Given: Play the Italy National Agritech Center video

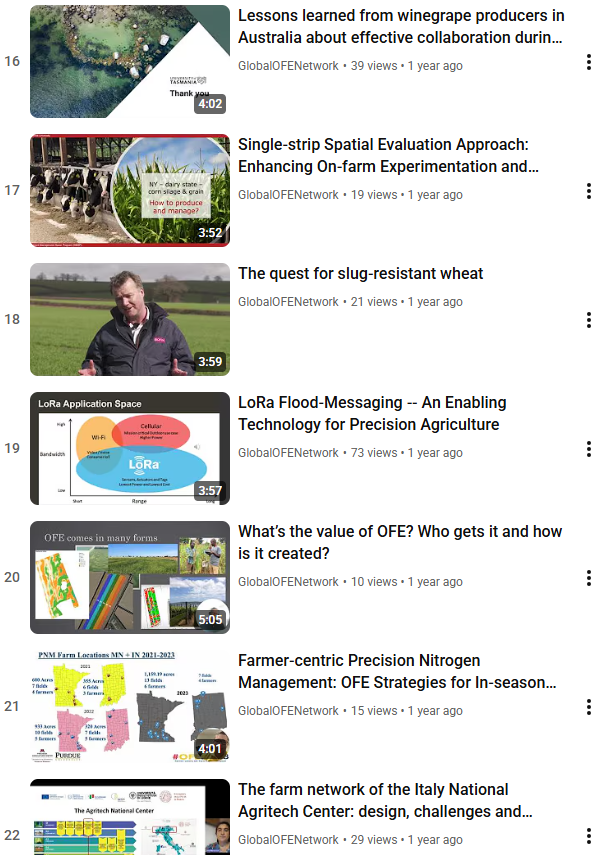Looking at the screenshot, I should coord(130,817).
